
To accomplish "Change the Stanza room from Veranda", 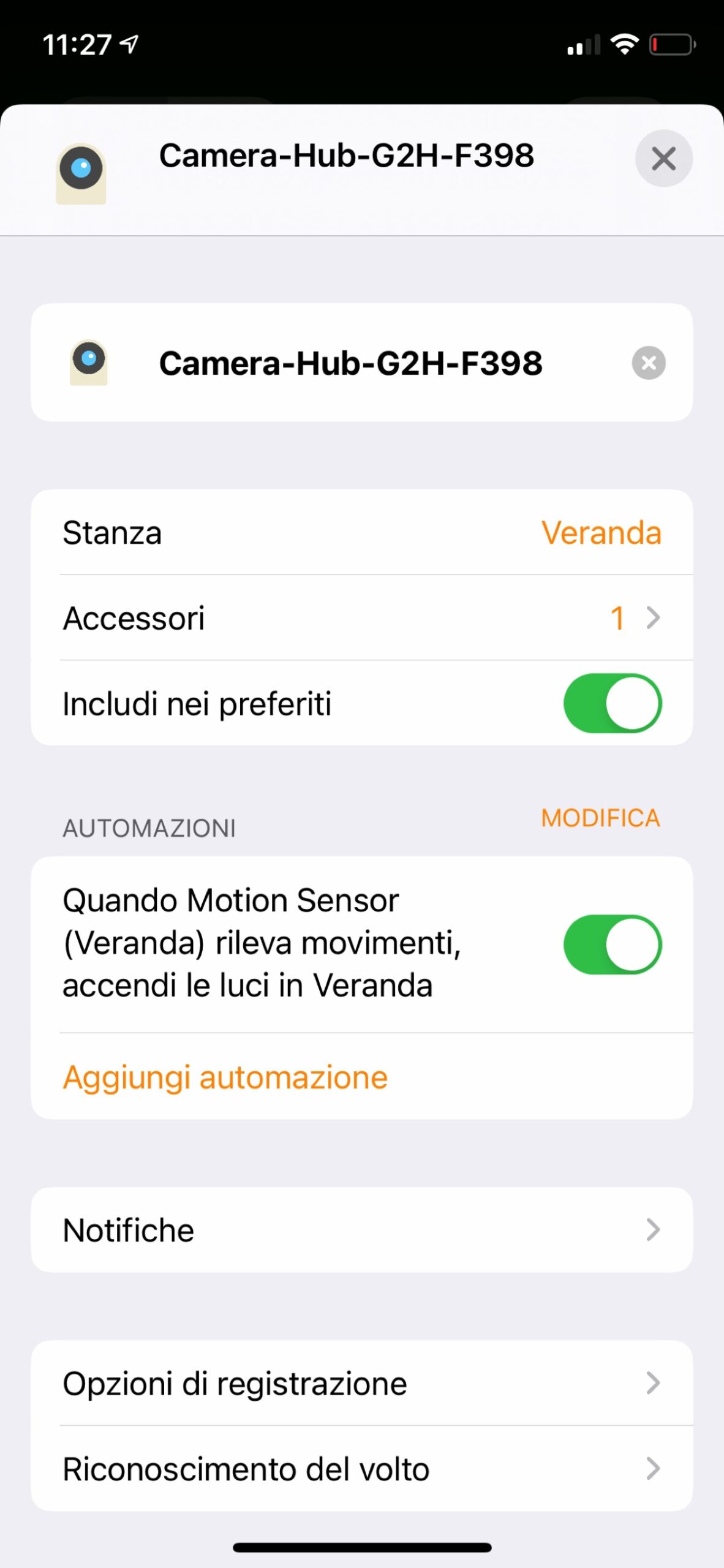I will pos(600,533).
